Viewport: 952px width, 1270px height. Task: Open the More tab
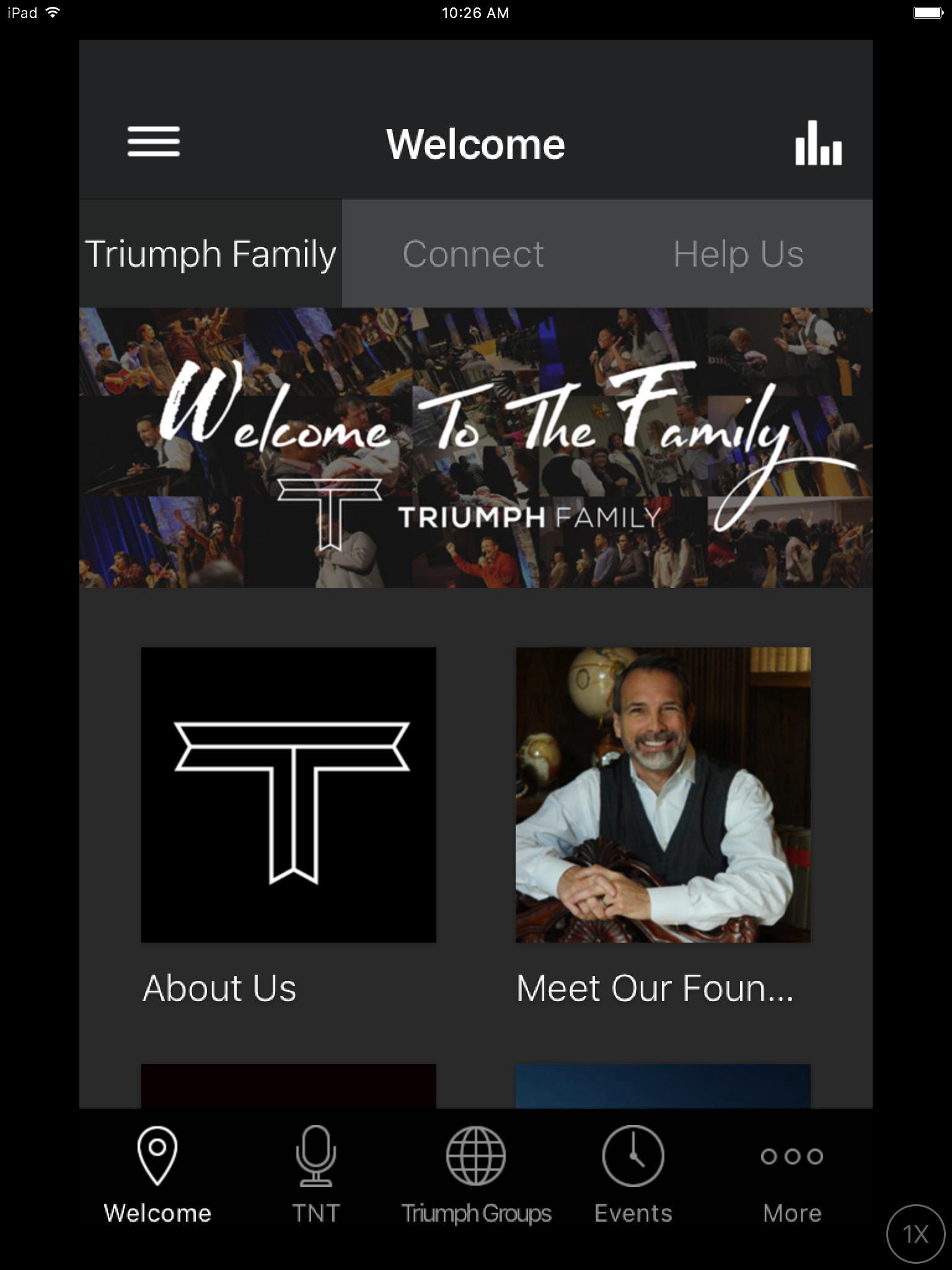pos(792,1174)
